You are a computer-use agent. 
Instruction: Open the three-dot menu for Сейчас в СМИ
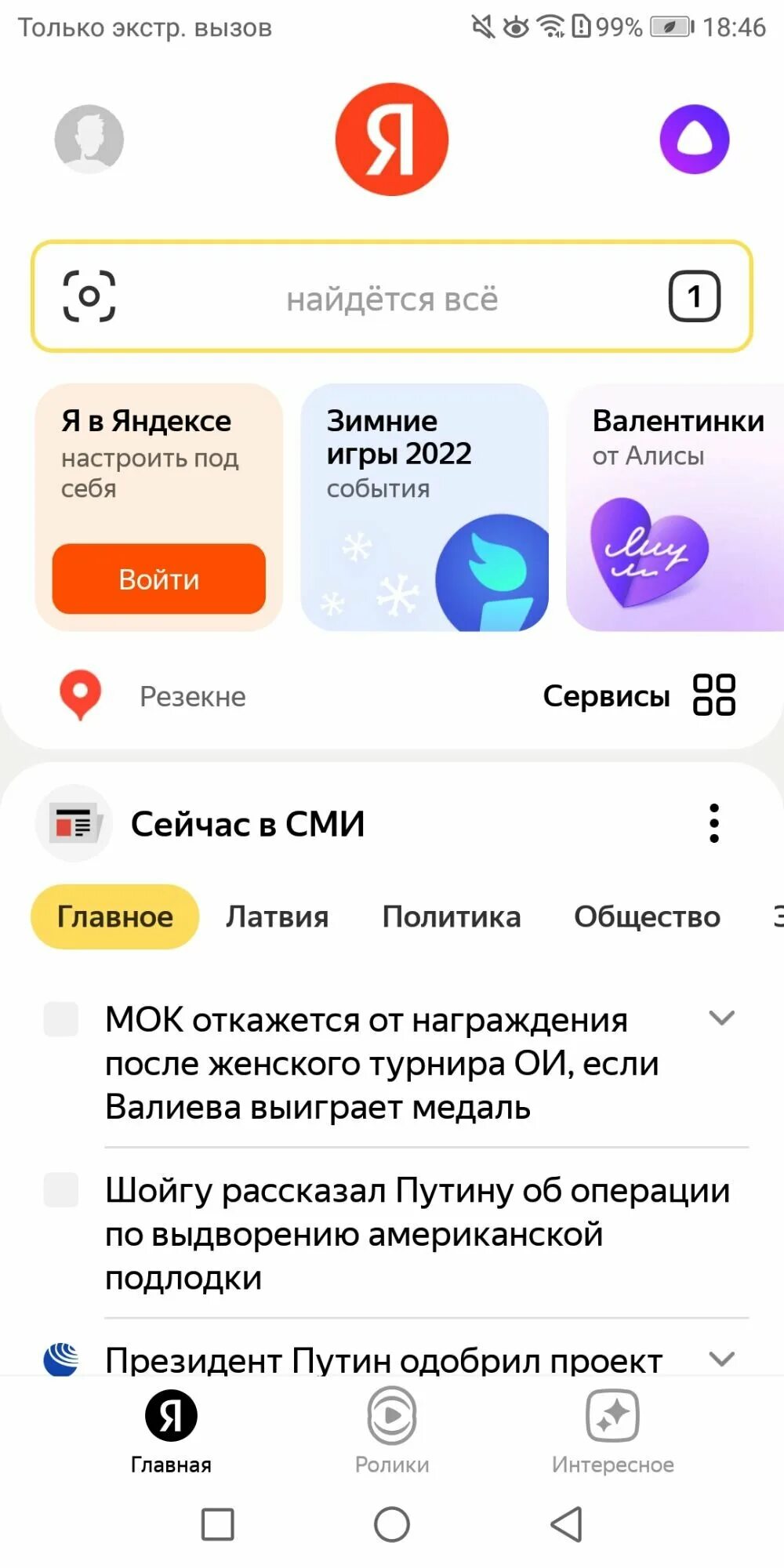click(x=713, y=823)
